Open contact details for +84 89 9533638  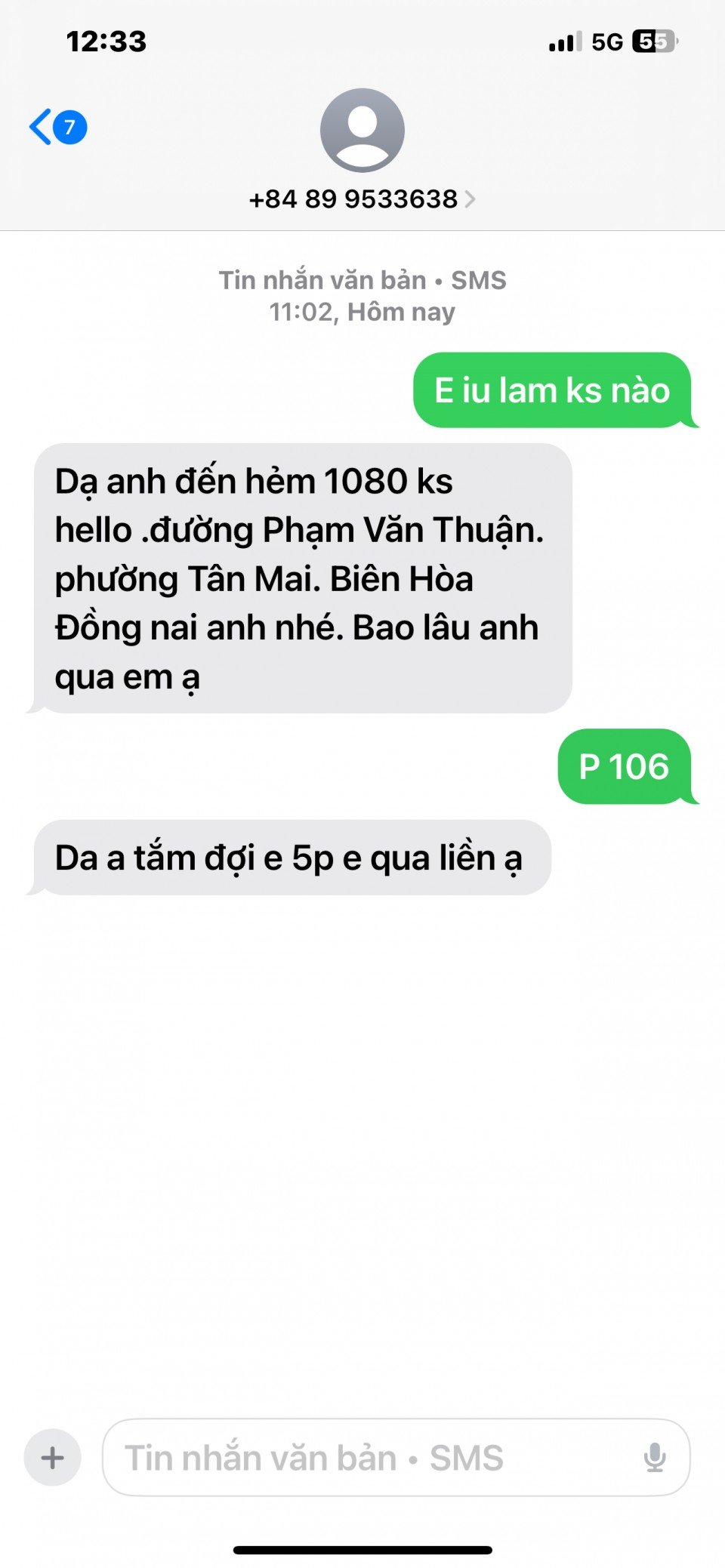point(362,199)
